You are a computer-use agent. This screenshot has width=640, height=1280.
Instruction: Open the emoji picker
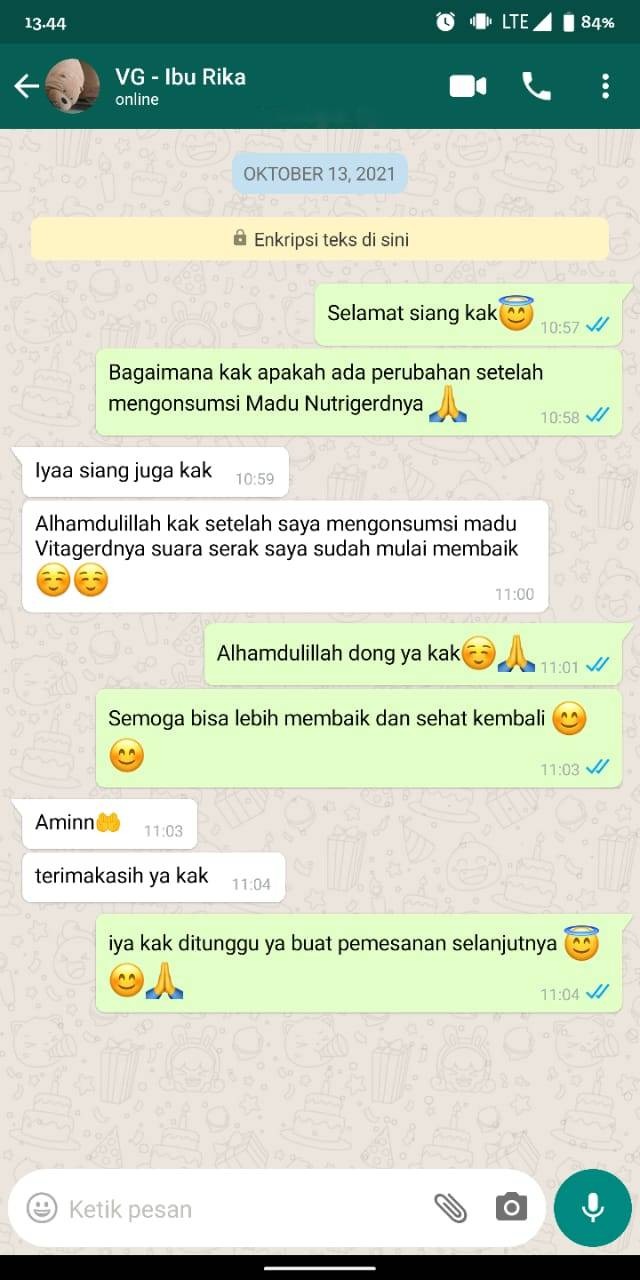(x=42, y=1208)
